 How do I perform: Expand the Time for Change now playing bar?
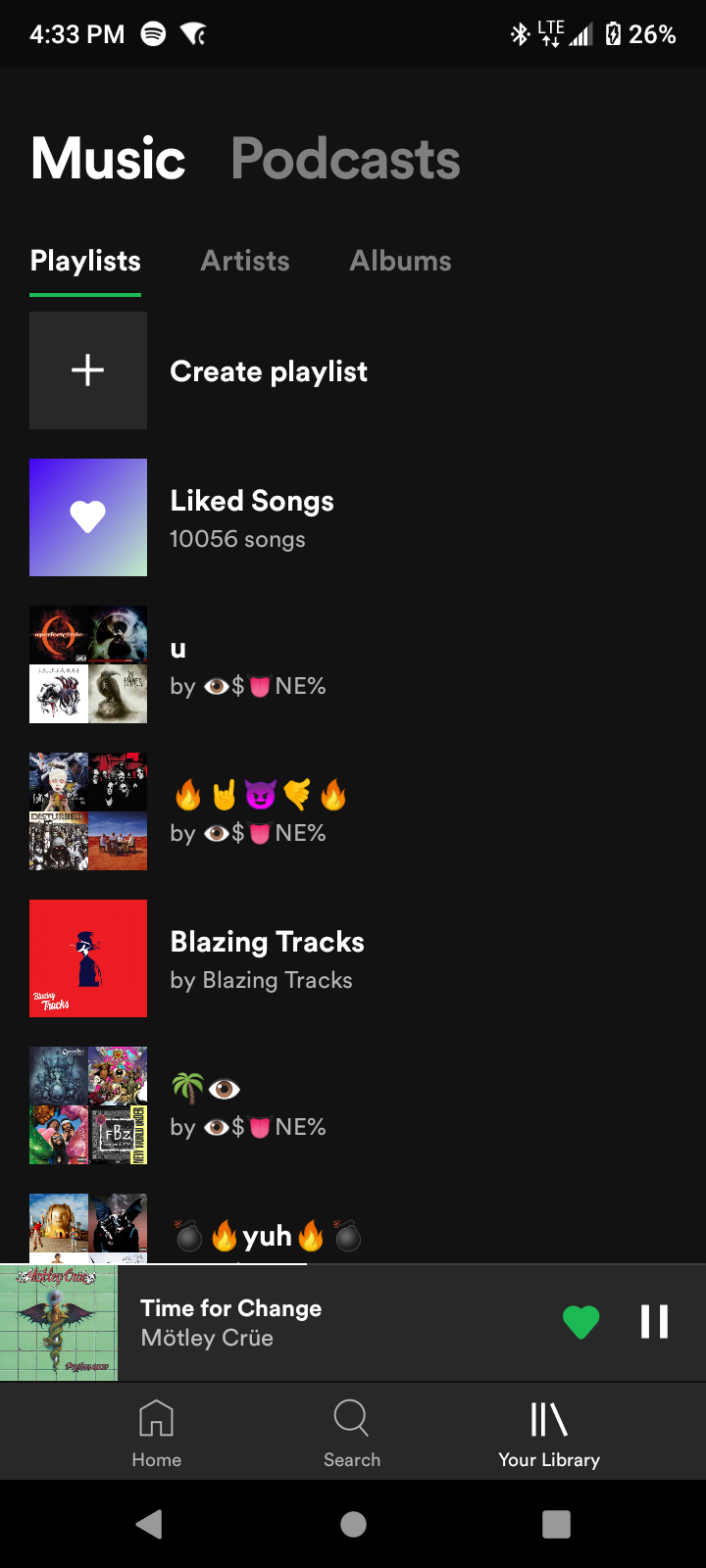point(333,1323)
